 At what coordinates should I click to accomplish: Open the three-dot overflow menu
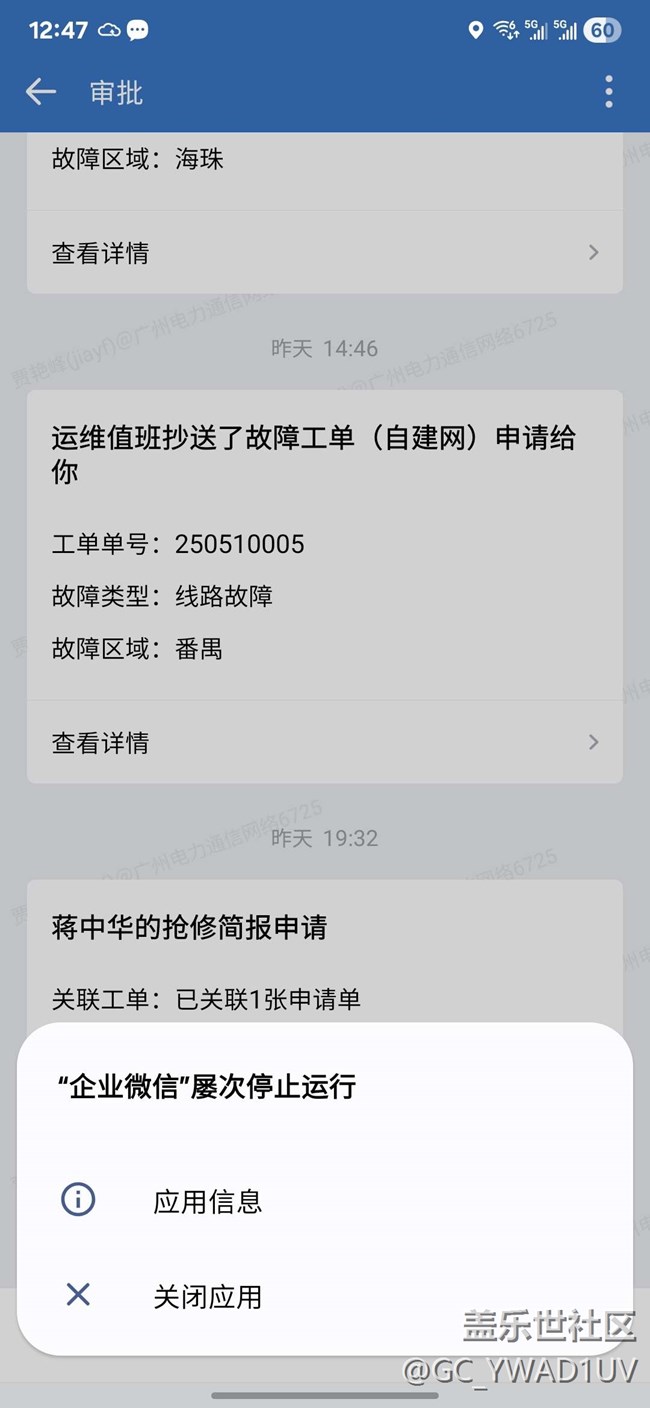608,93
